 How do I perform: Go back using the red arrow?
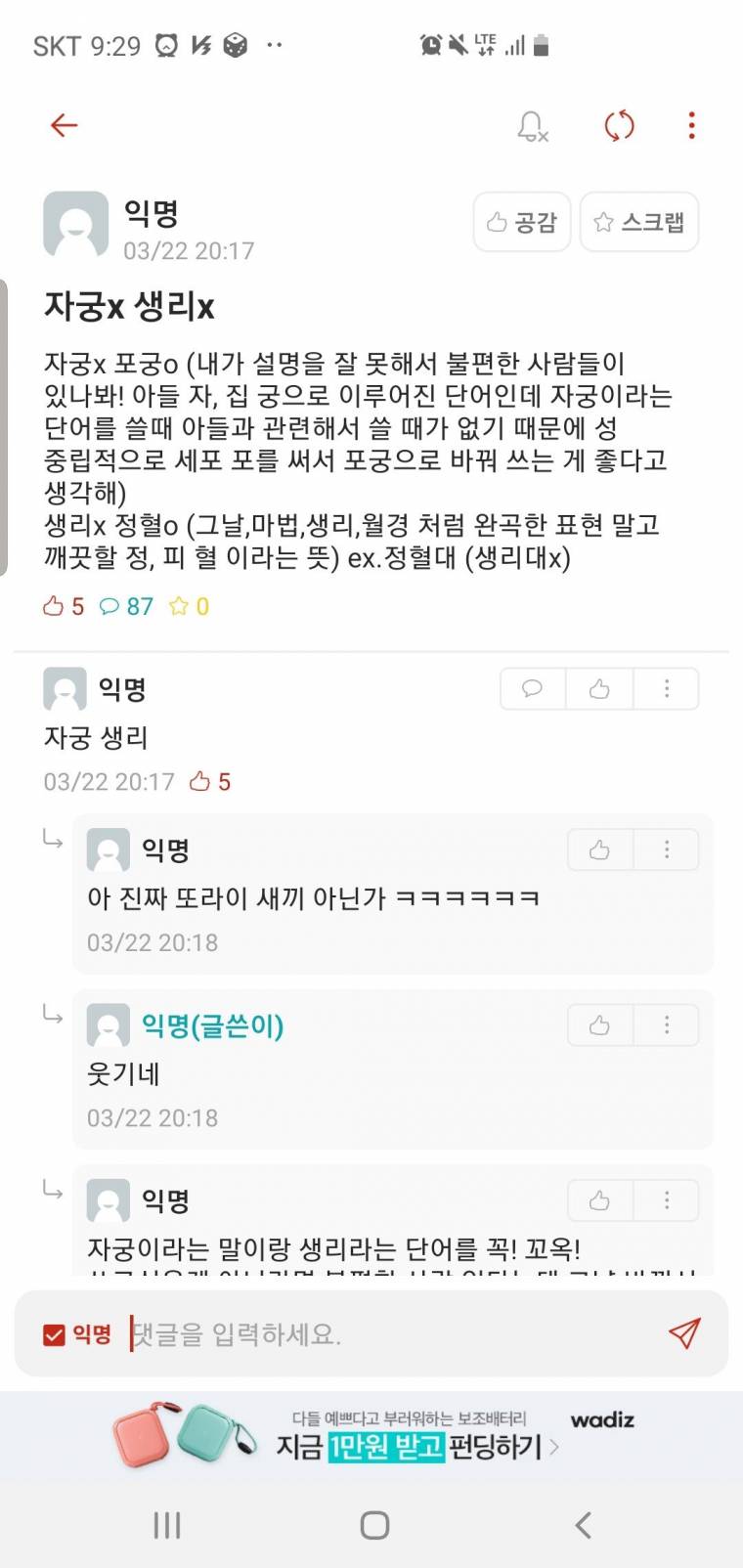[x=65, y=125]
